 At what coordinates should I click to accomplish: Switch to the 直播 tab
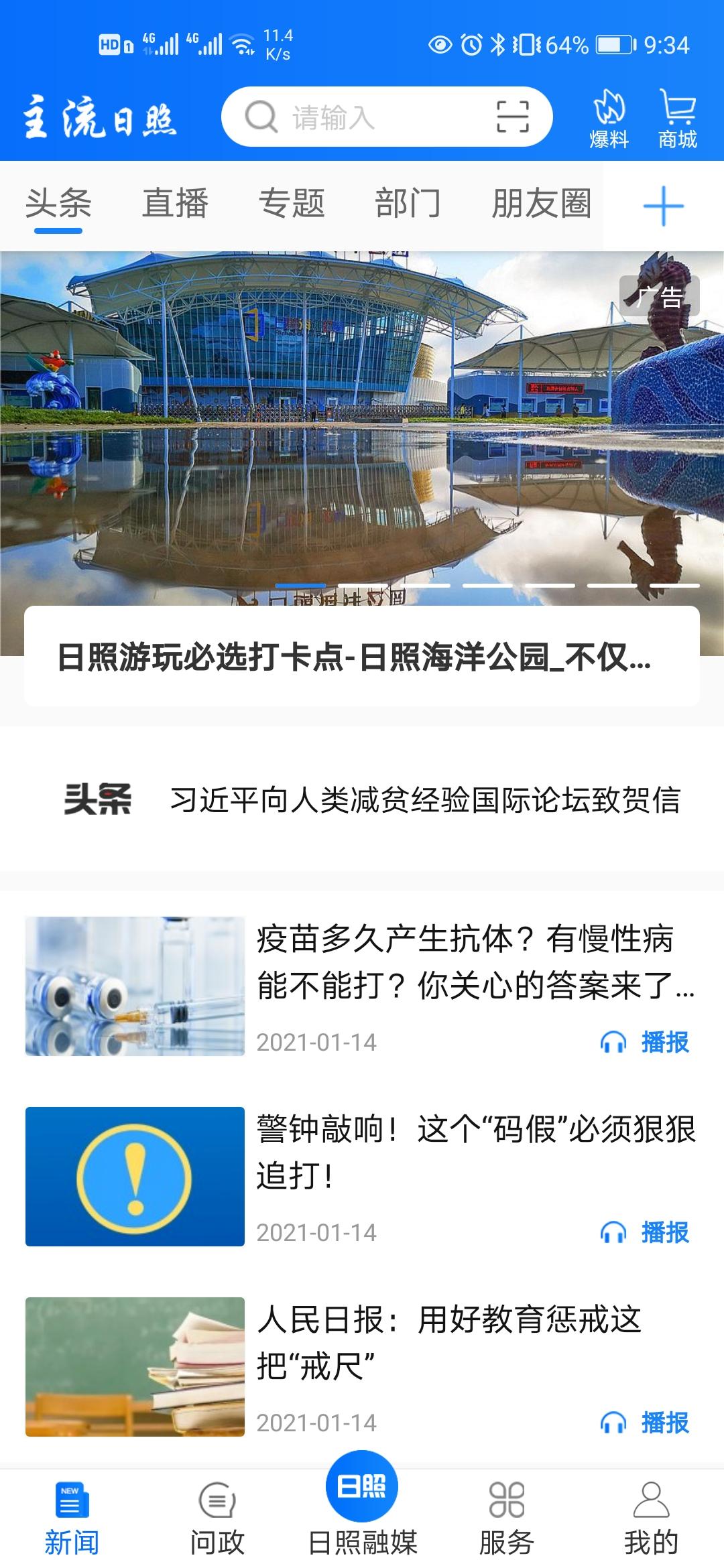176,202
